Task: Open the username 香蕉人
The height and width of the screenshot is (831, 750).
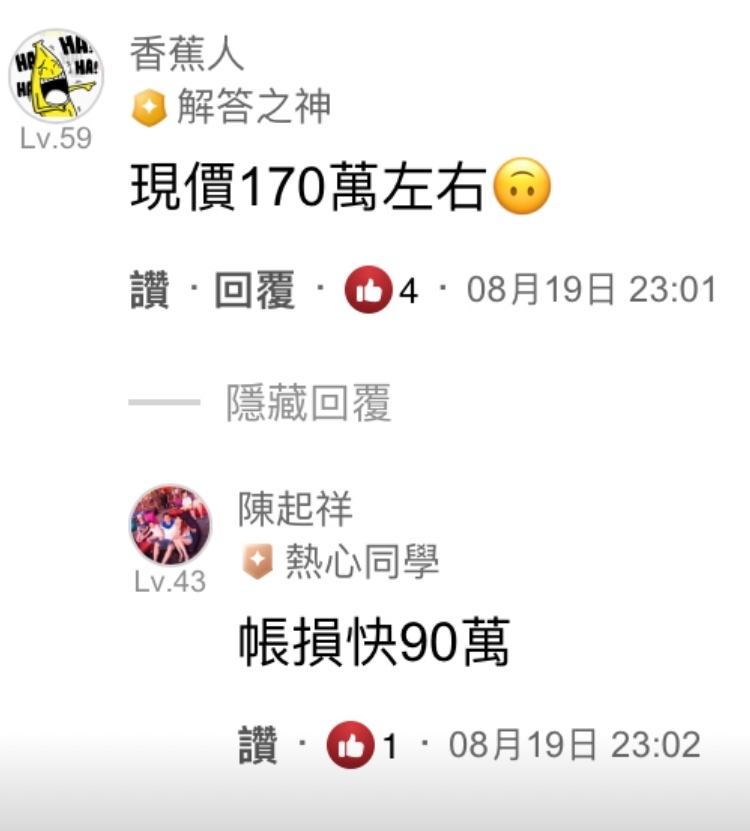Action: (187, 55)
